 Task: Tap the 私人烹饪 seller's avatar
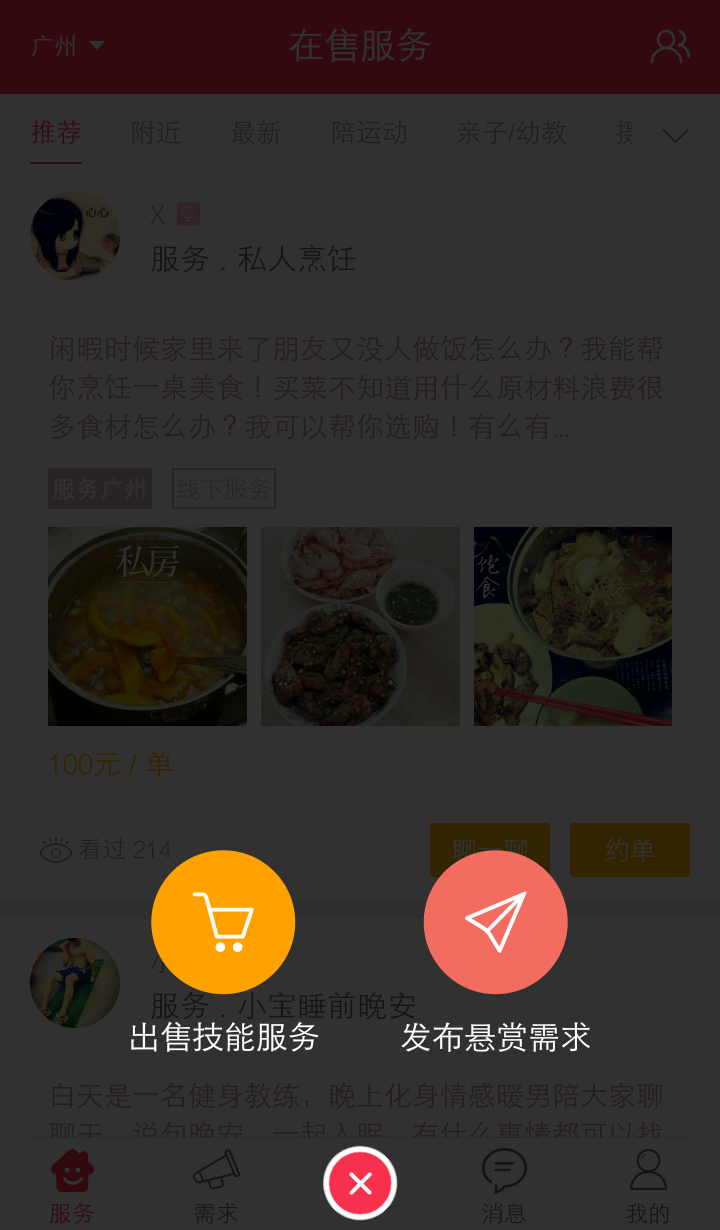pos(74,235)
